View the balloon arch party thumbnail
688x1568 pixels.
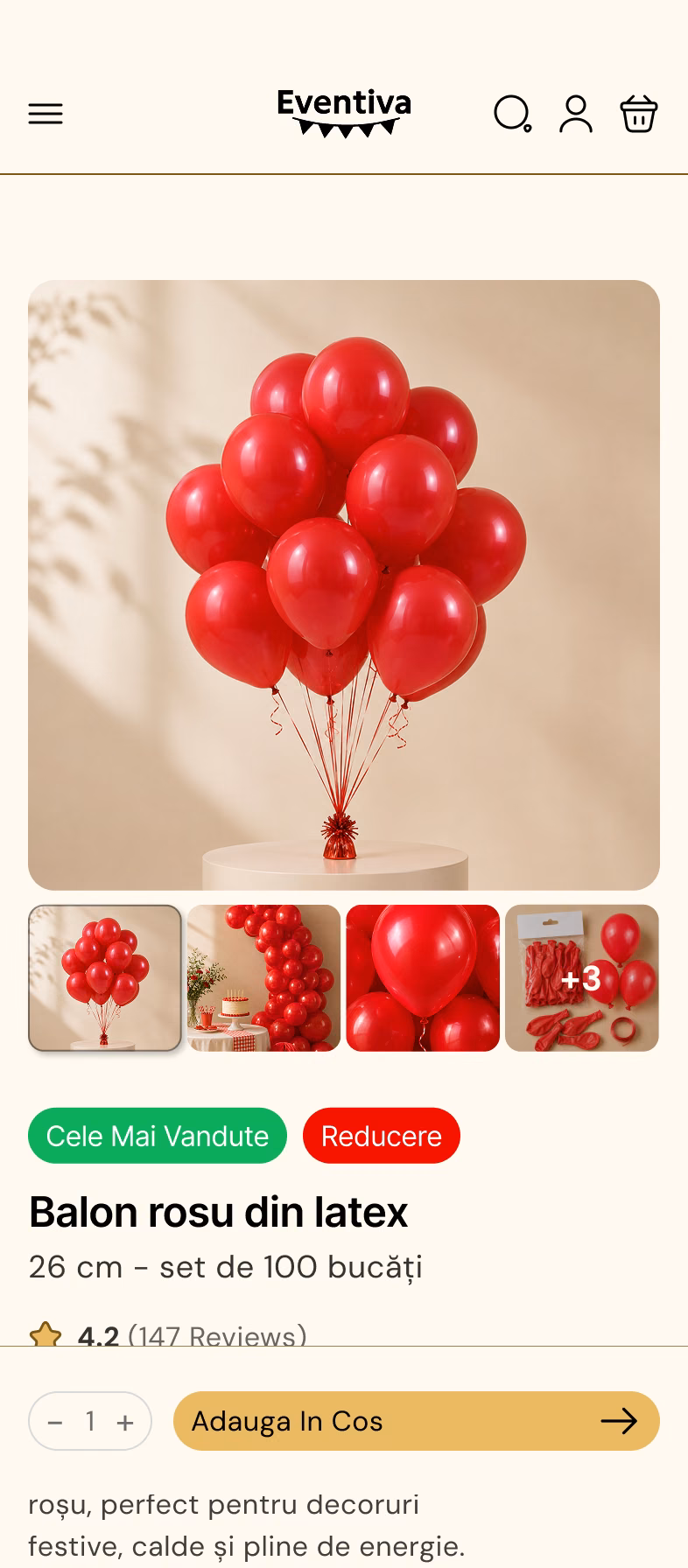[263, 977]
